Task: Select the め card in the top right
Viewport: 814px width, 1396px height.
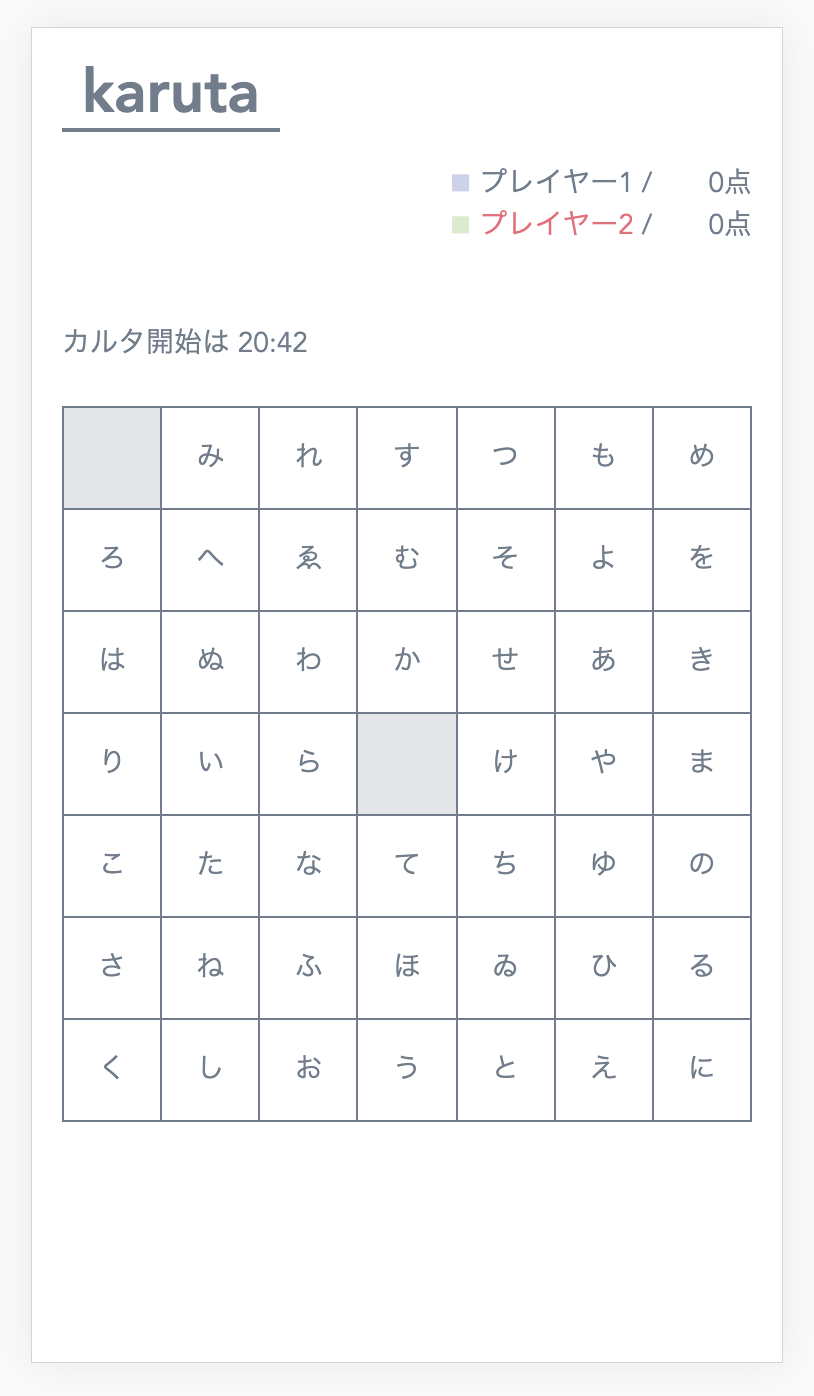Action: tap(701, 457)
